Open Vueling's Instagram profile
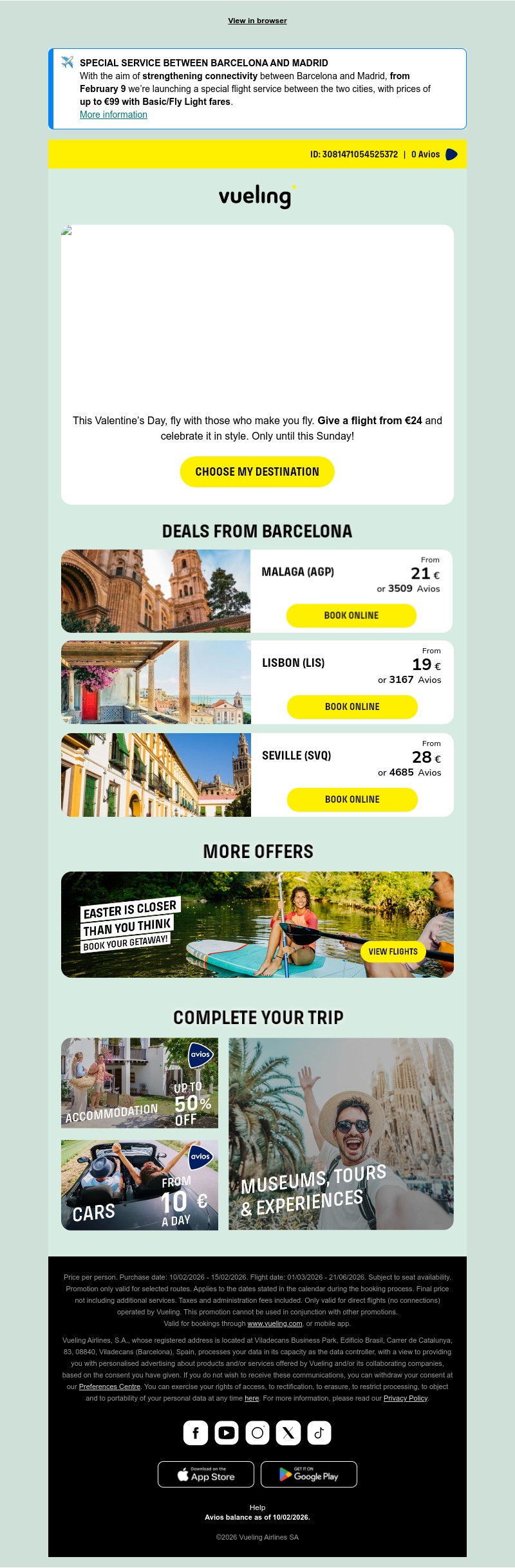The image size is (515, 1568). (x=257, y=1433)
